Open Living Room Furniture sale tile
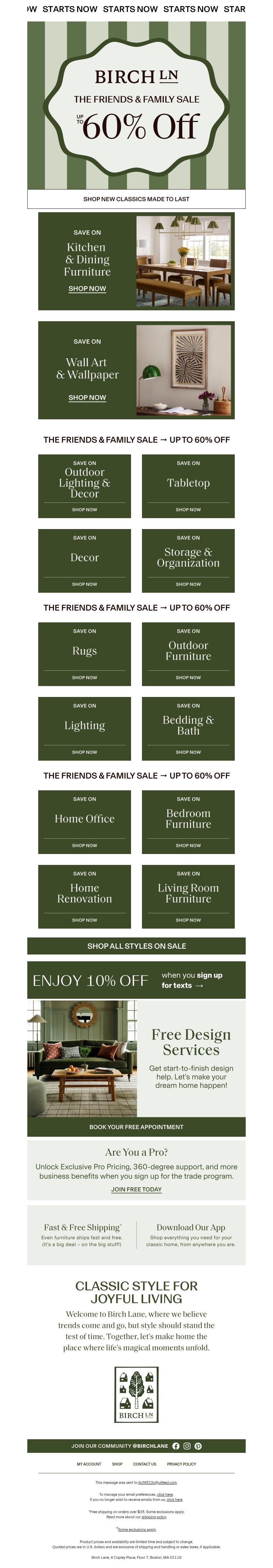The height and width of the screenshot is (1568, 273). (188, 897)
